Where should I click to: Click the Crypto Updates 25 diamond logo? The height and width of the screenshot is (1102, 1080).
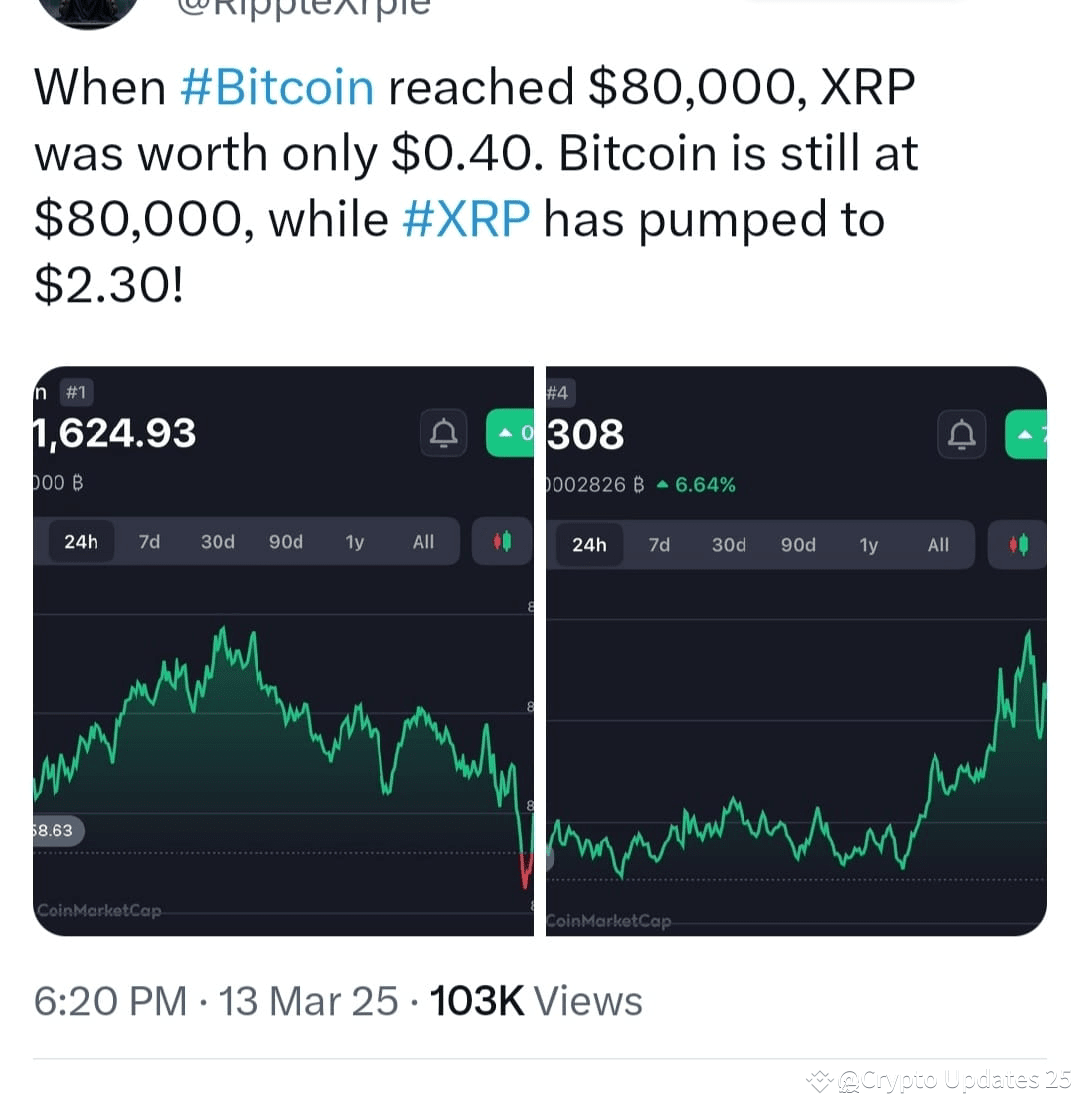pyautogui.click(x=822, y=1079)
